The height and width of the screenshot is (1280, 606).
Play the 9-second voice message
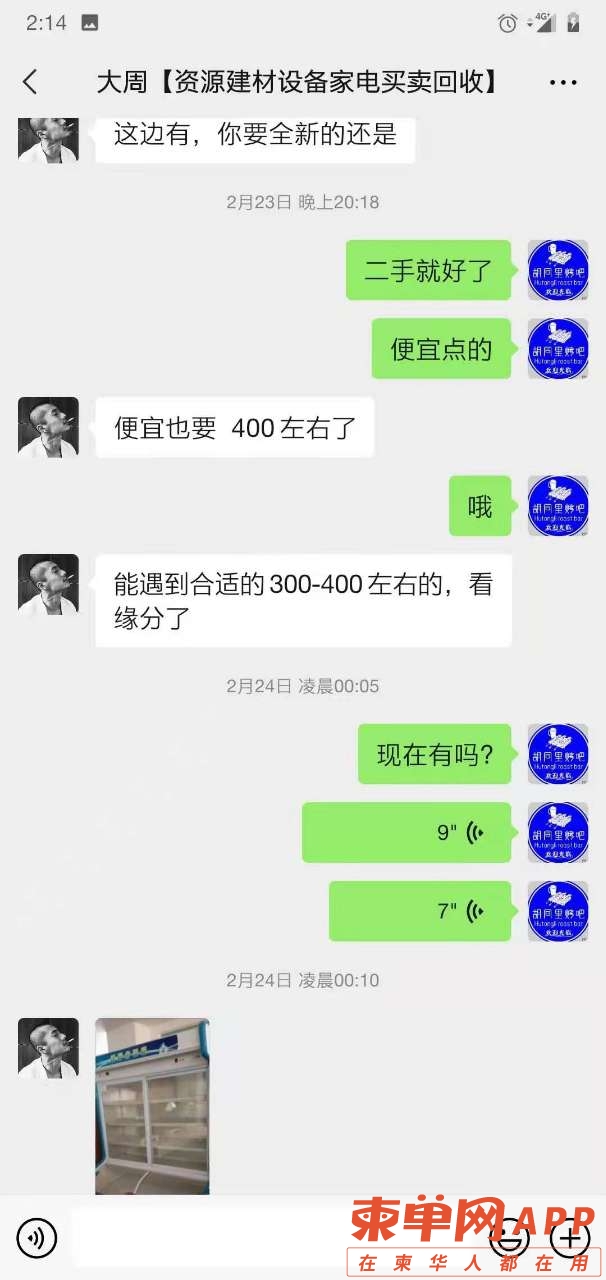pyautogui.click(x=407, y=832)
